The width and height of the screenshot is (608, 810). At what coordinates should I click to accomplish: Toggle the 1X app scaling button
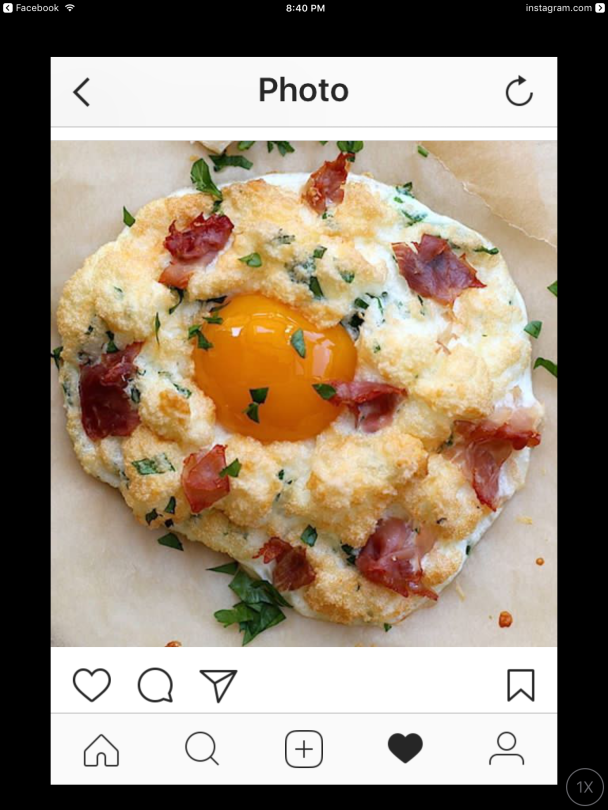(585, 787)
